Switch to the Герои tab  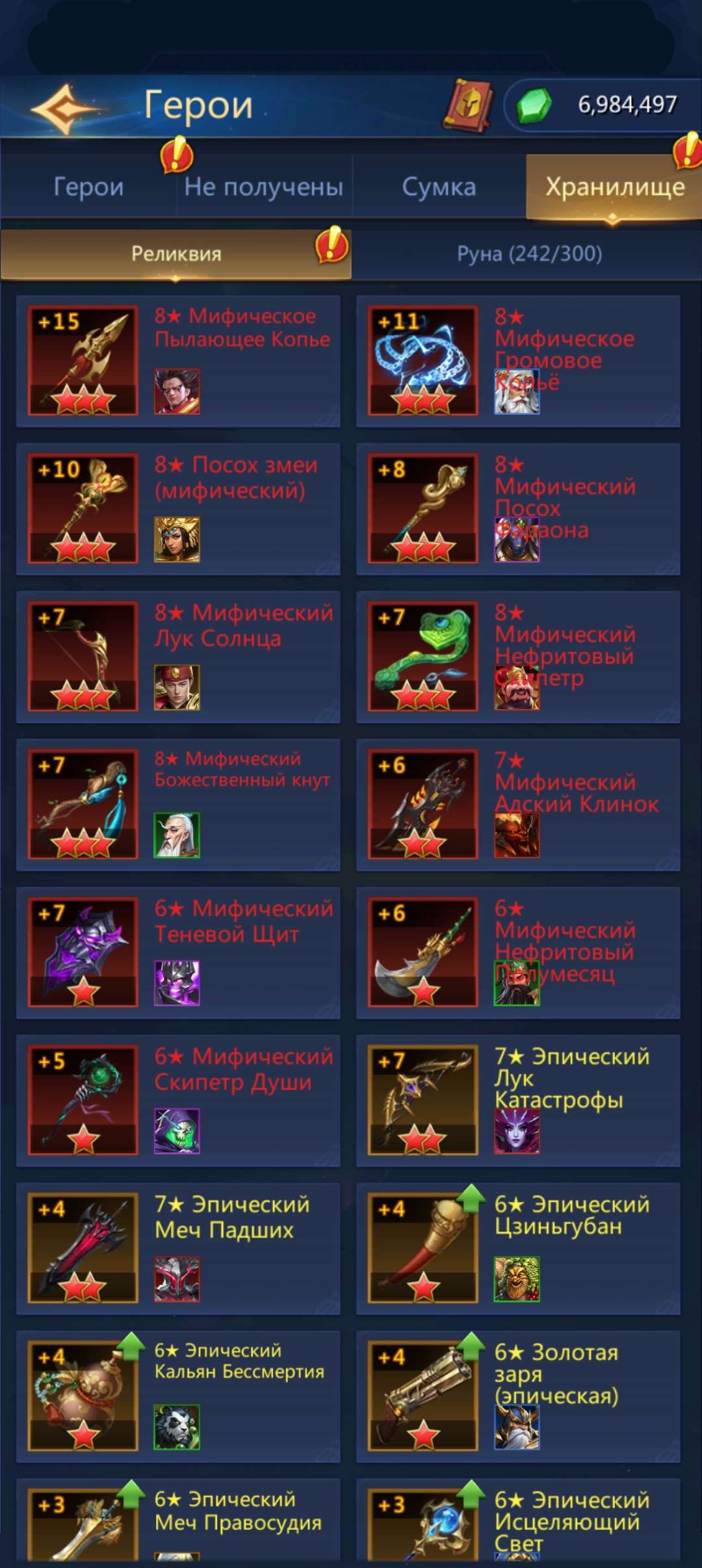coord(88,187)
